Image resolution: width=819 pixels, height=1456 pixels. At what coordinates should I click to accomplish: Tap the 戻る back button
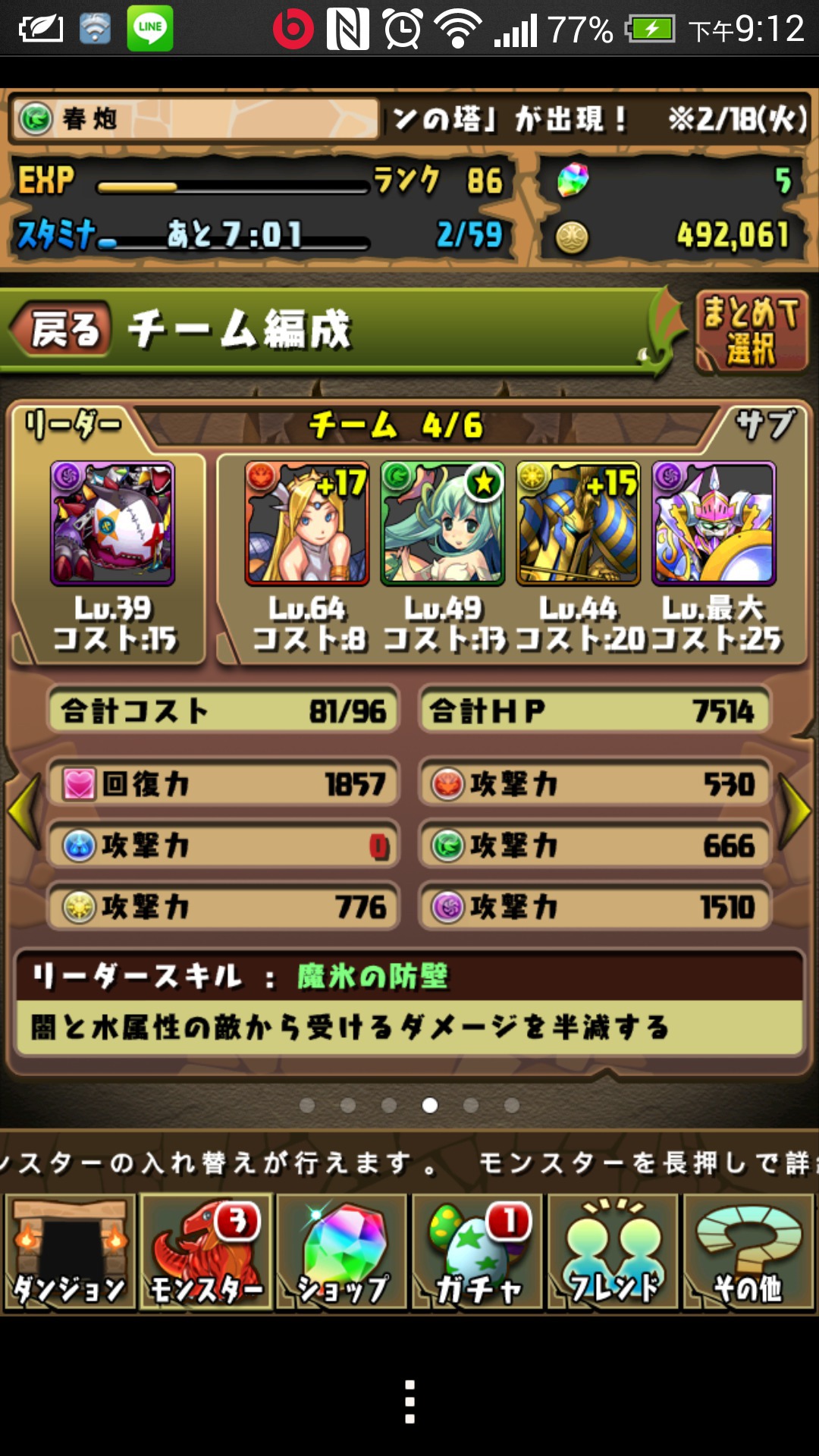[x=62, y=329]
